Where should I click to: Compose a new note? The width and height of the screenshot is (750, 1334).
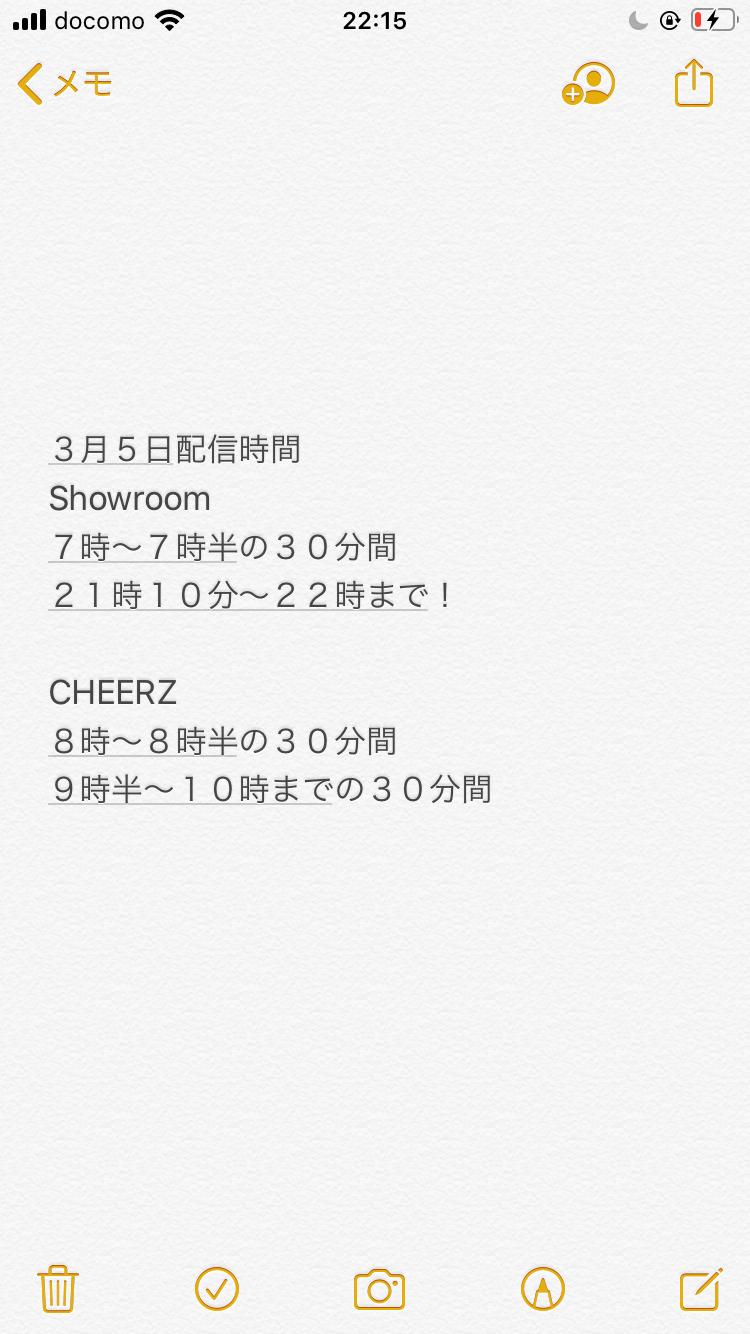(x=700, y=1288)
